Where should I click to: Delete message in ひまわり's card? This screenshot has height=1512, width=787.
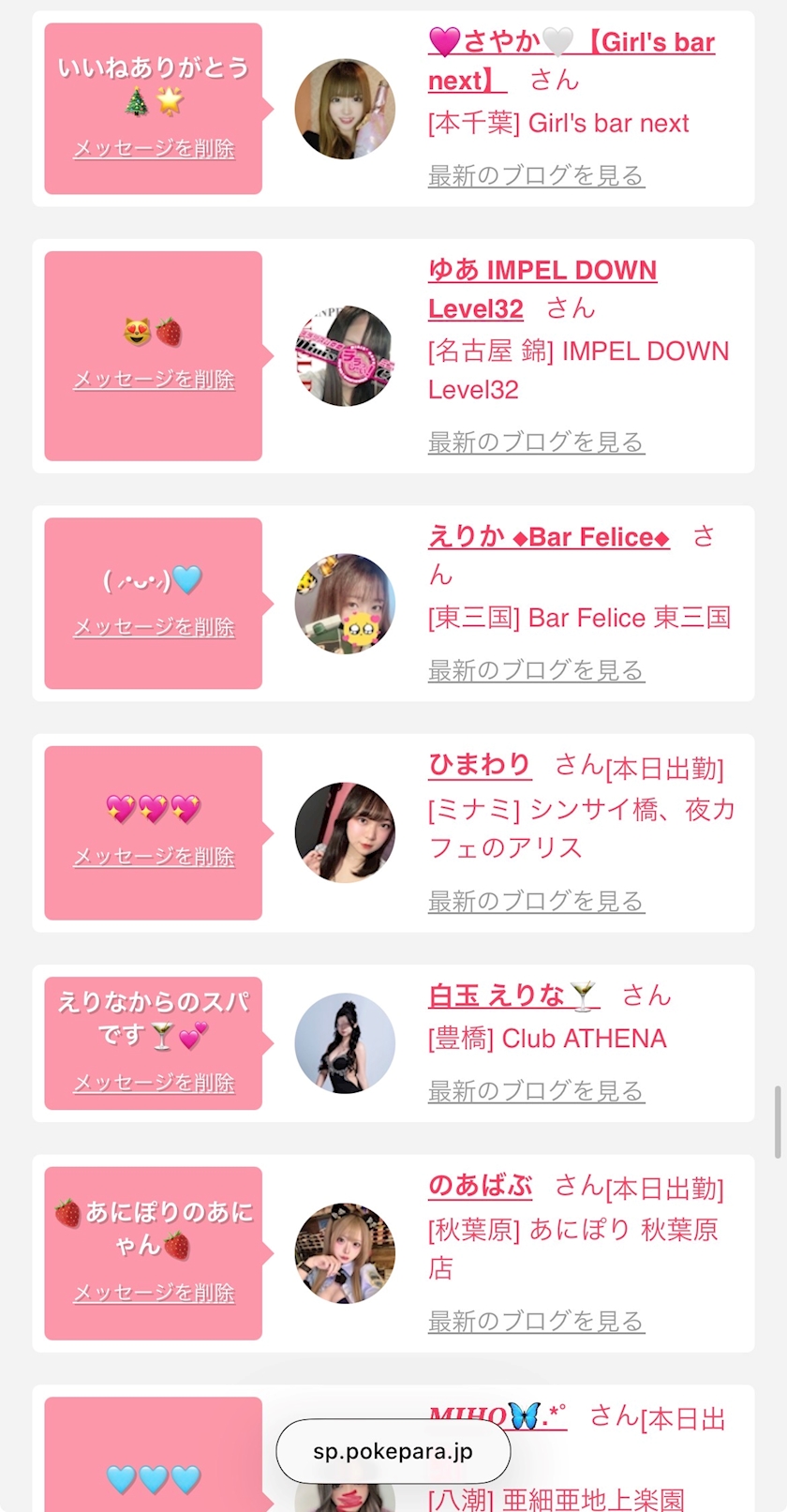154,857
